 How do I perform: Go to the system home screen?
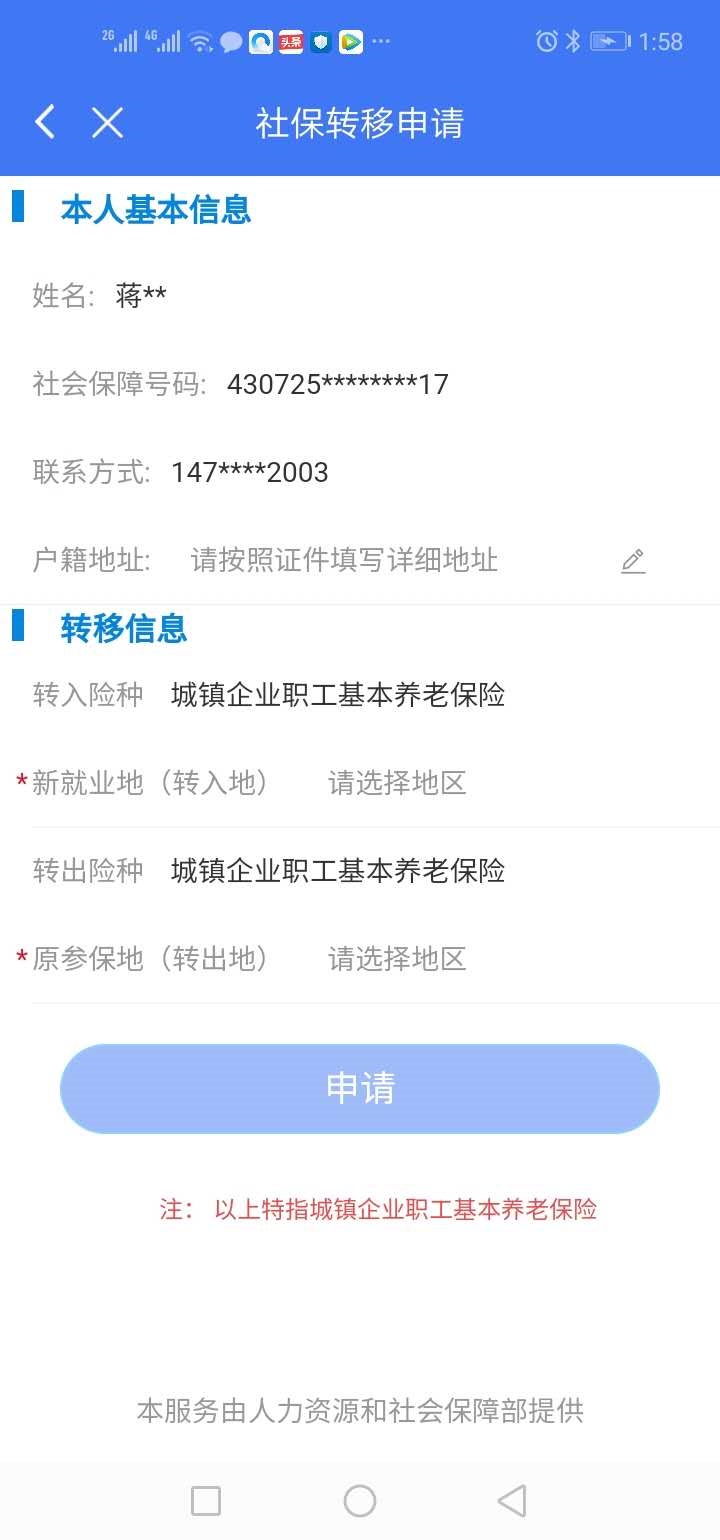pos(360,1500)
